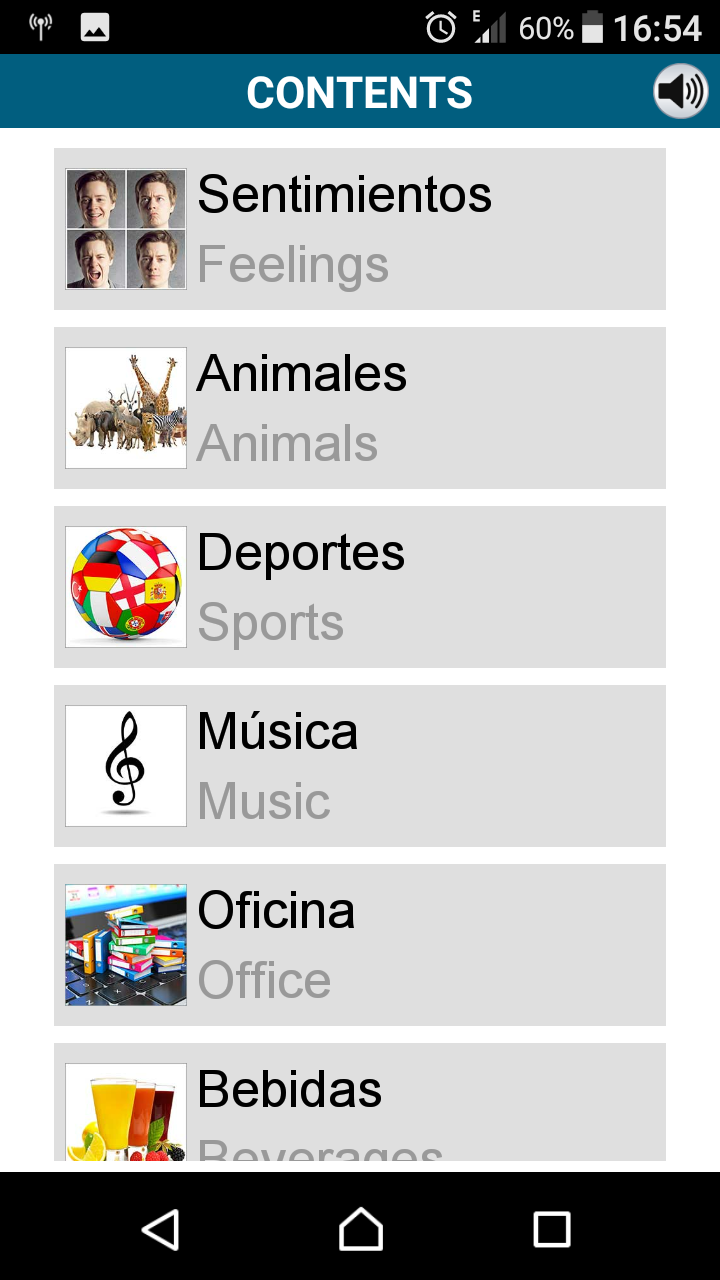
Task: Tap the CONTENTS title text
Action: point(359,91)
